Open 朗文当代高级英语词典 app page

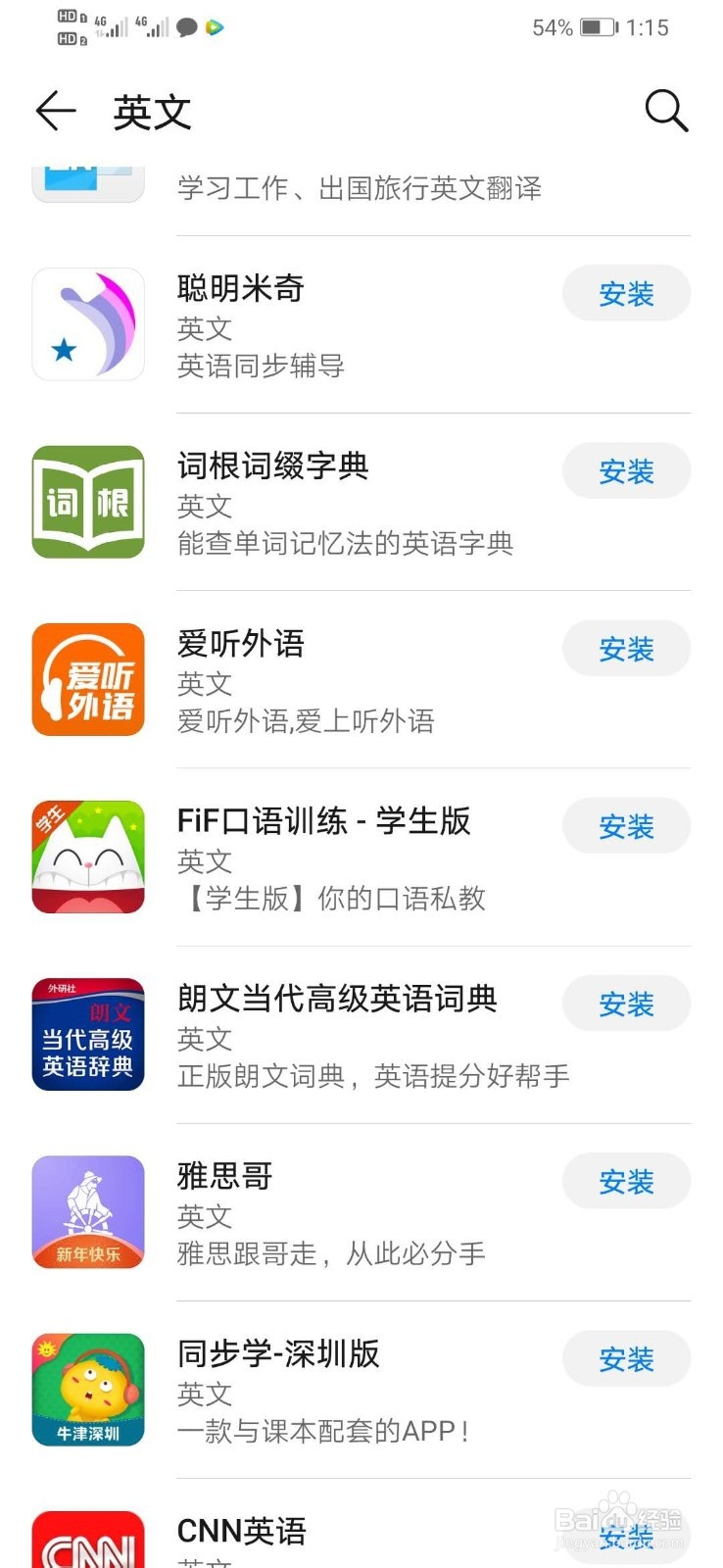pos(337,999)
